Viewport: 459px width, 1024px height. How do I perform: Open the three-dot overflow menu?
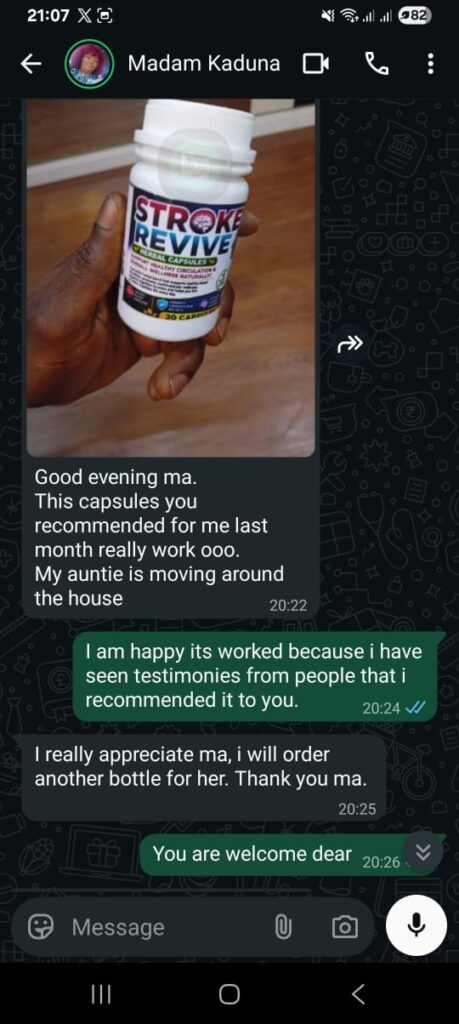430,64
